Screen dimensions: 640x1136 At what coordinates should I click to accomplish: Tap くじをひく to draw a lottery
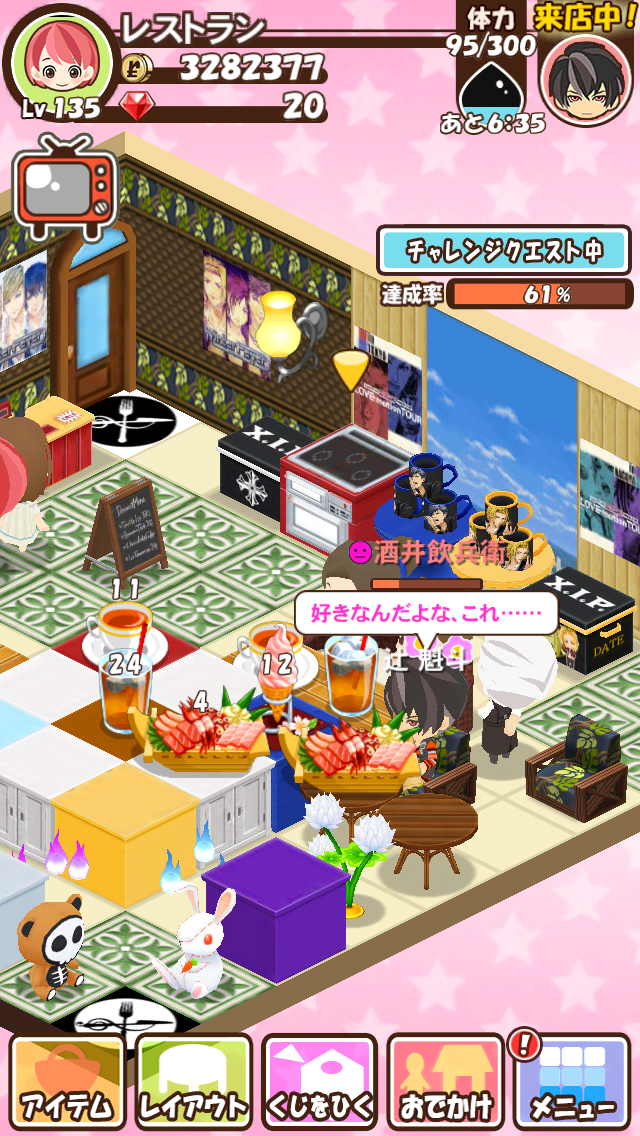319,1082
